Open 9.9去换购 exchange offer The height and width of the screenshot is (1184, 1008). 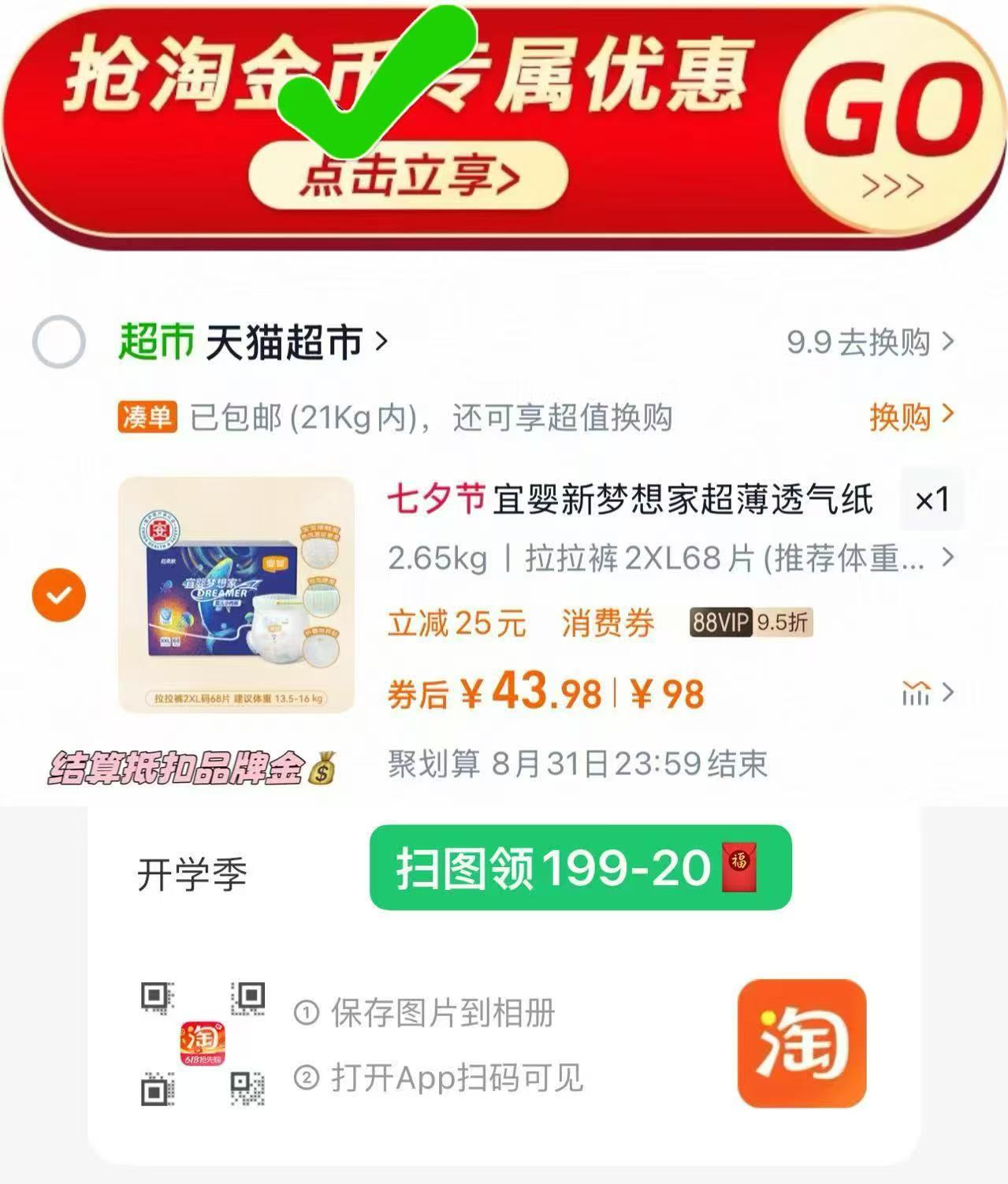pyautogui.click(x=859, y=342)
